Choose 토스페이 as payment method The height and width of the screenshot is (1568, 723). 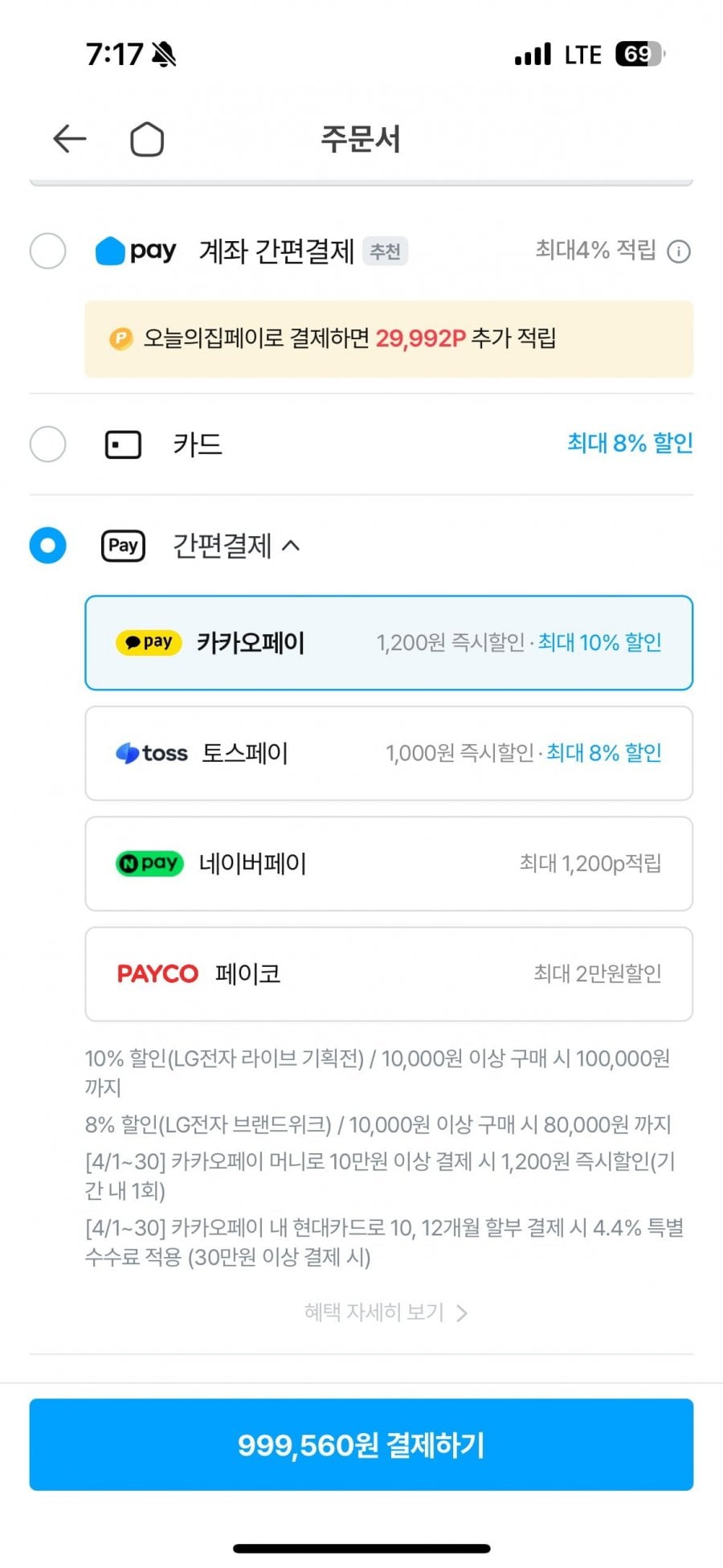(x=389, y=753)
